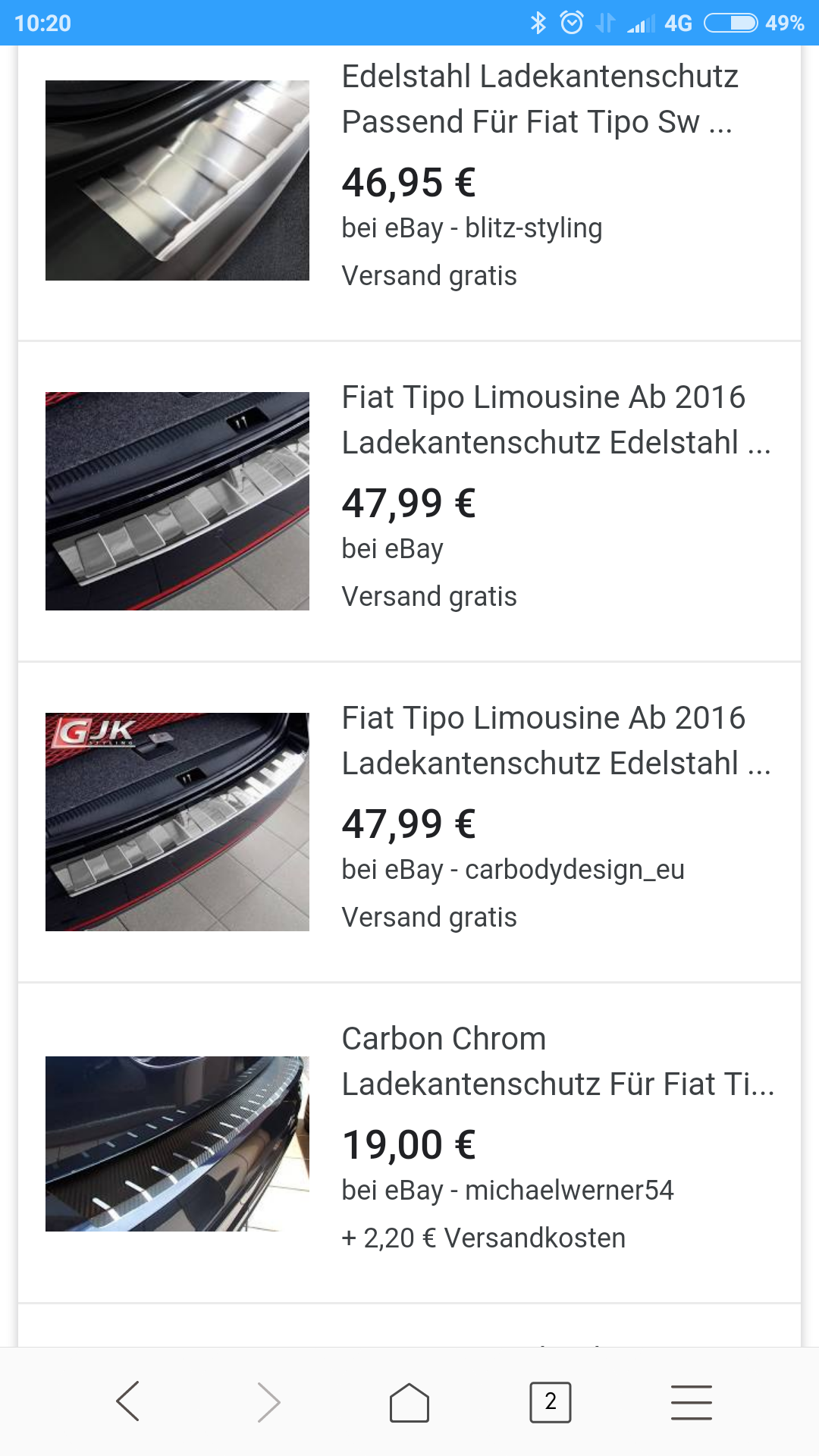Open the browser home page
Image resolution: width=819 pixels, height=1456 pixels.
point(409,1401)
